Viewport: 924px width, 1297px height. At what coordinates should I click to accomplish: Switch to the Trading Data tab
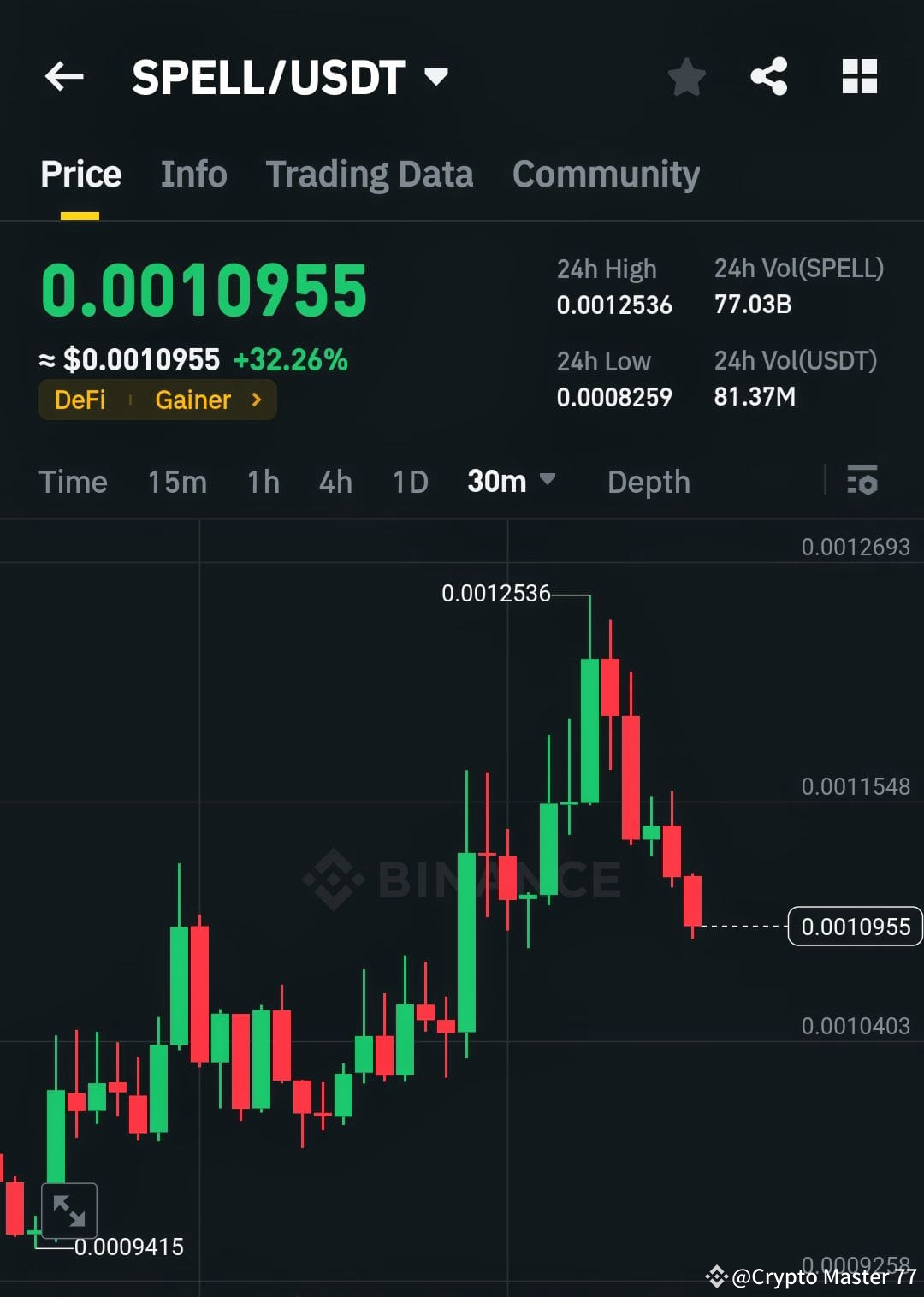[x=370, y=173]
